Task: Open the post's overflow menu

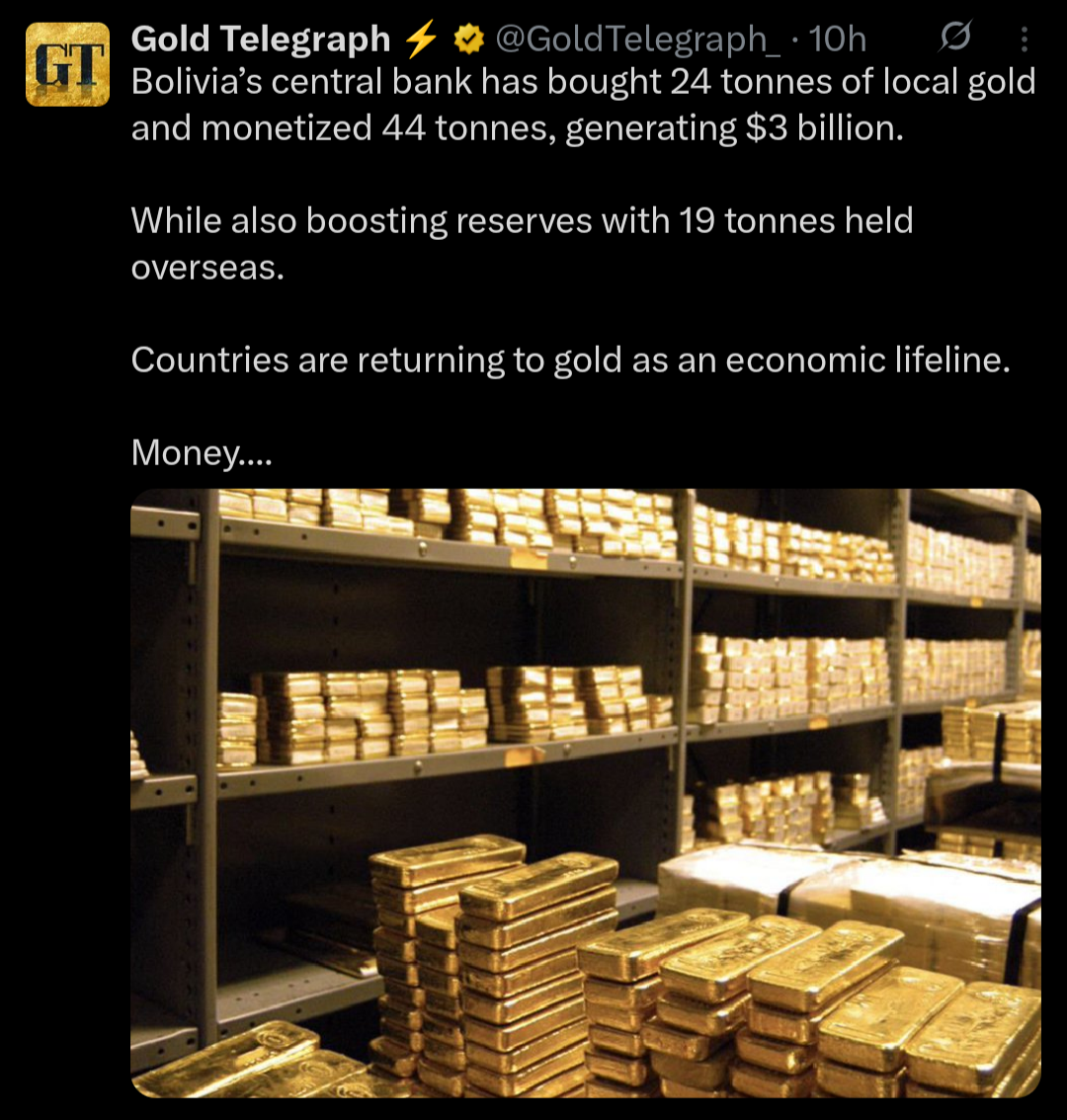Action: point(1024,40)
